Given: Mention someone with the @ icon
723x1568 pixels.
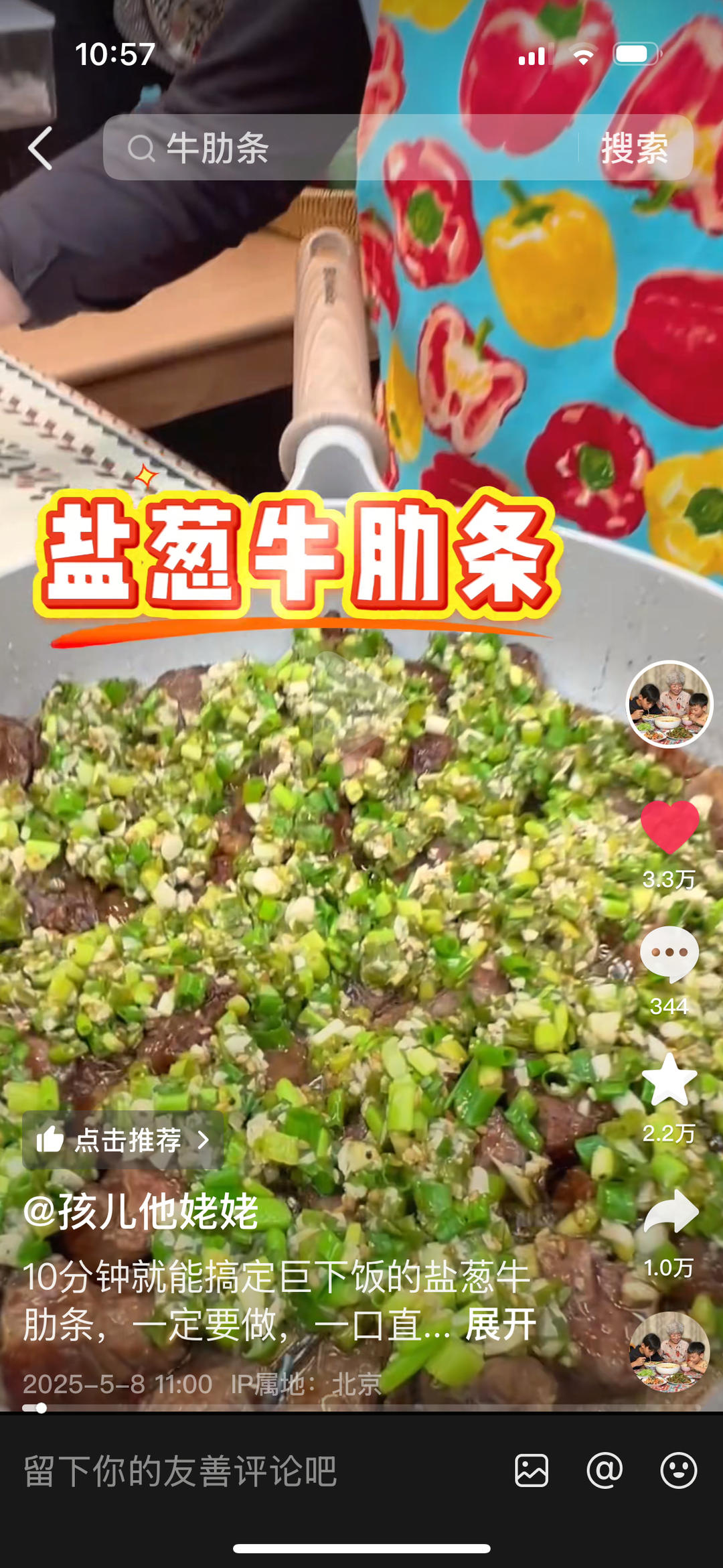Looking at the screenshot, I should 605,1471.
